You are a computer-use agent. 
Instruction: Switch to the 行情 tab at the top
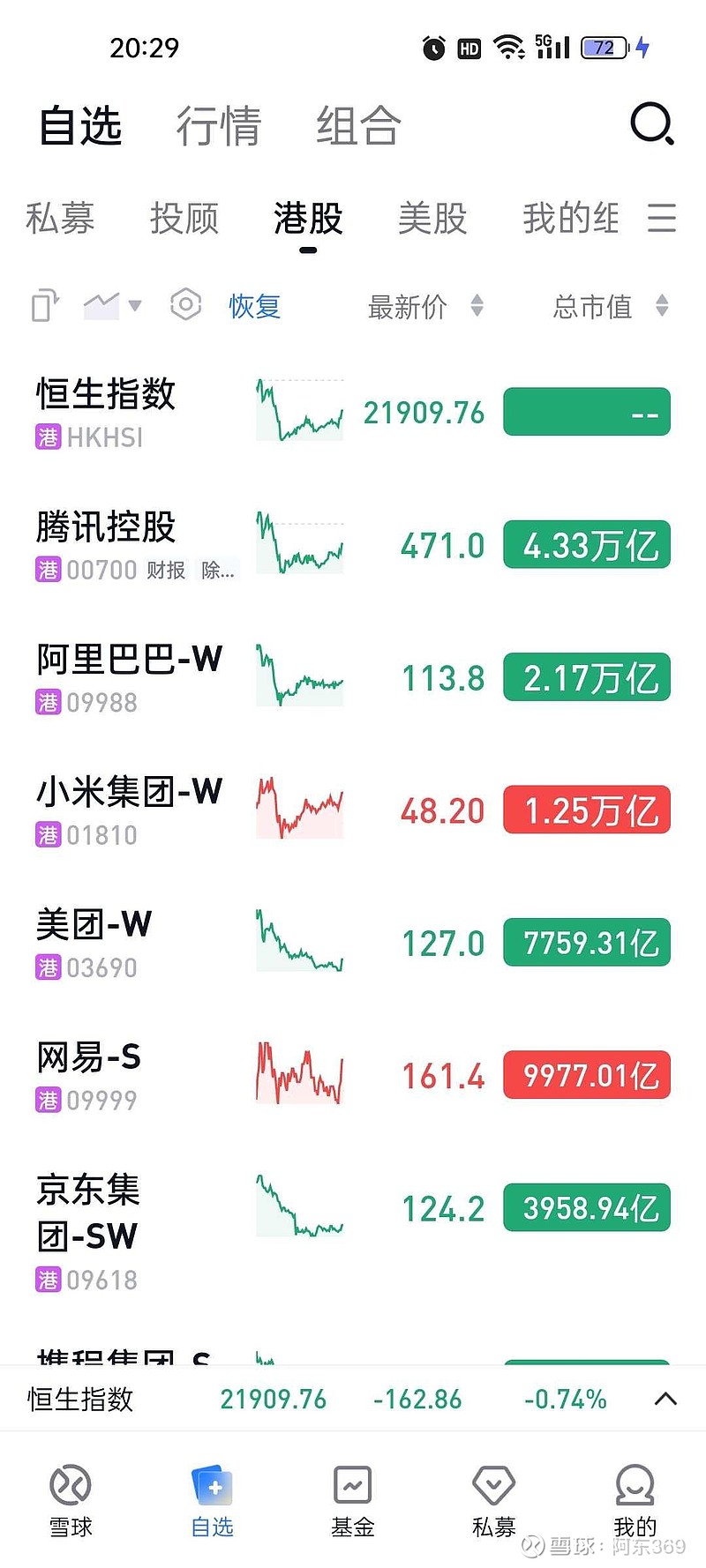coord(220,125)
